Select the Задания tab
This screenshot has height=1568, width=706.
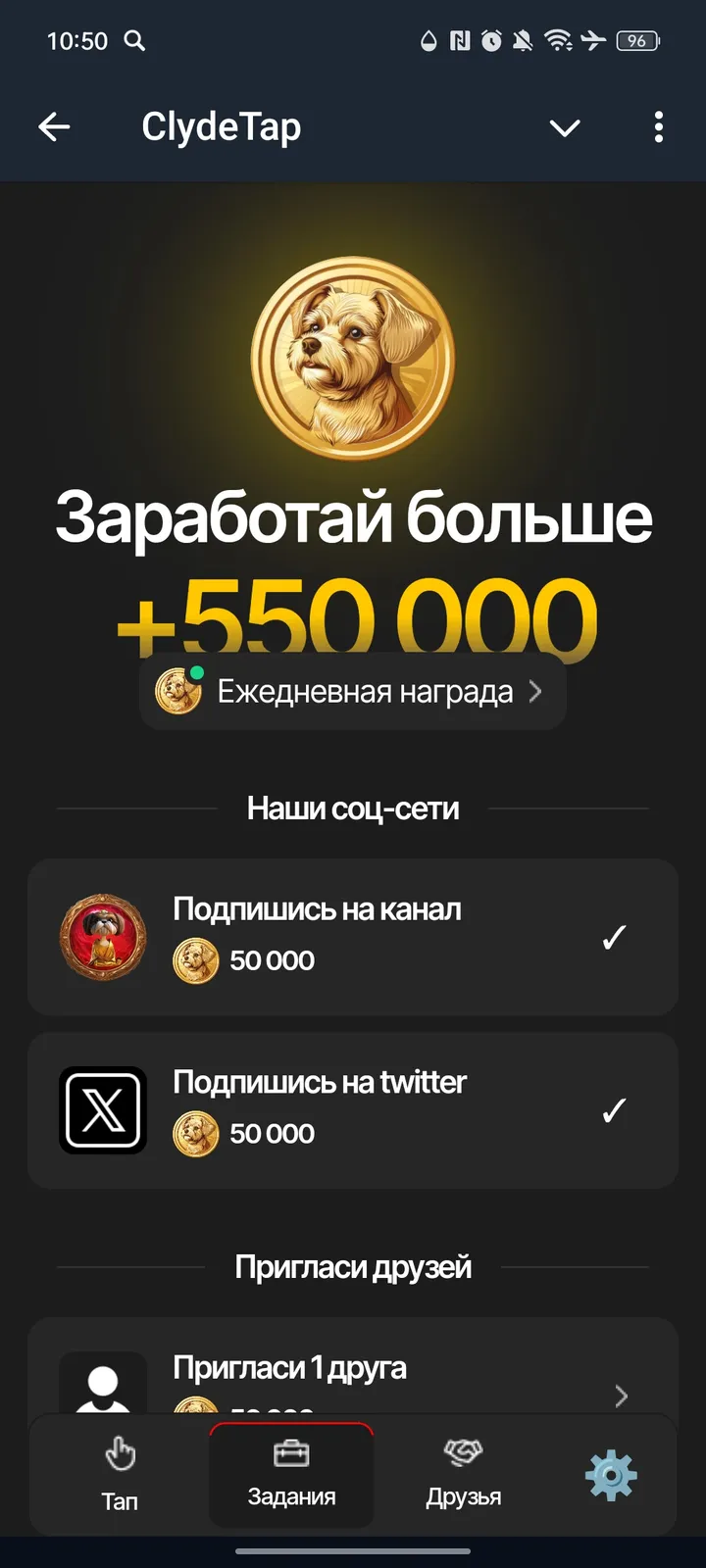[x=291, y=1475]
